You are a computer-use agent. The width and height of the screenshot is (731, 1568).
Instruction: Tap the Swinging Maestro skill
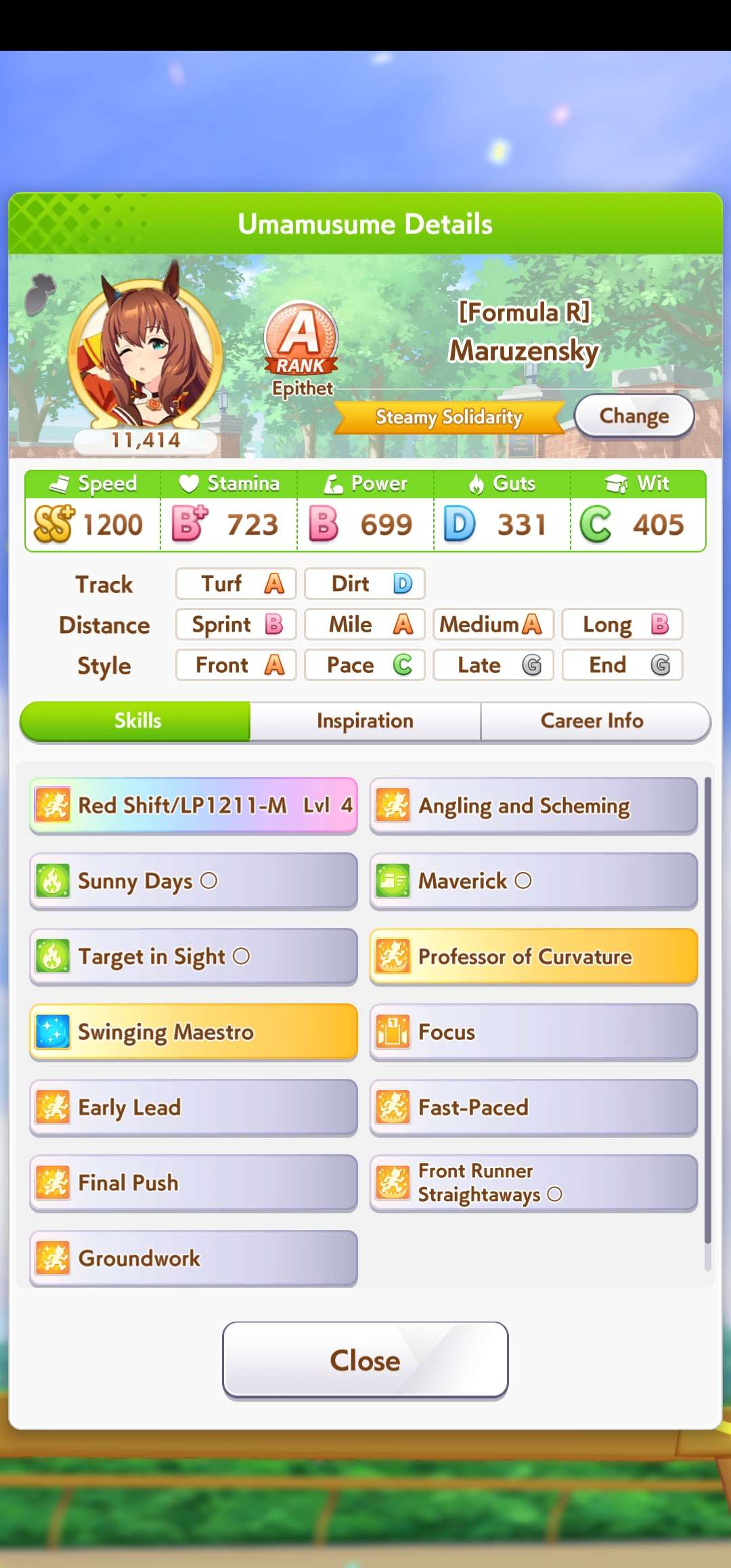(x=194, y=1032)
